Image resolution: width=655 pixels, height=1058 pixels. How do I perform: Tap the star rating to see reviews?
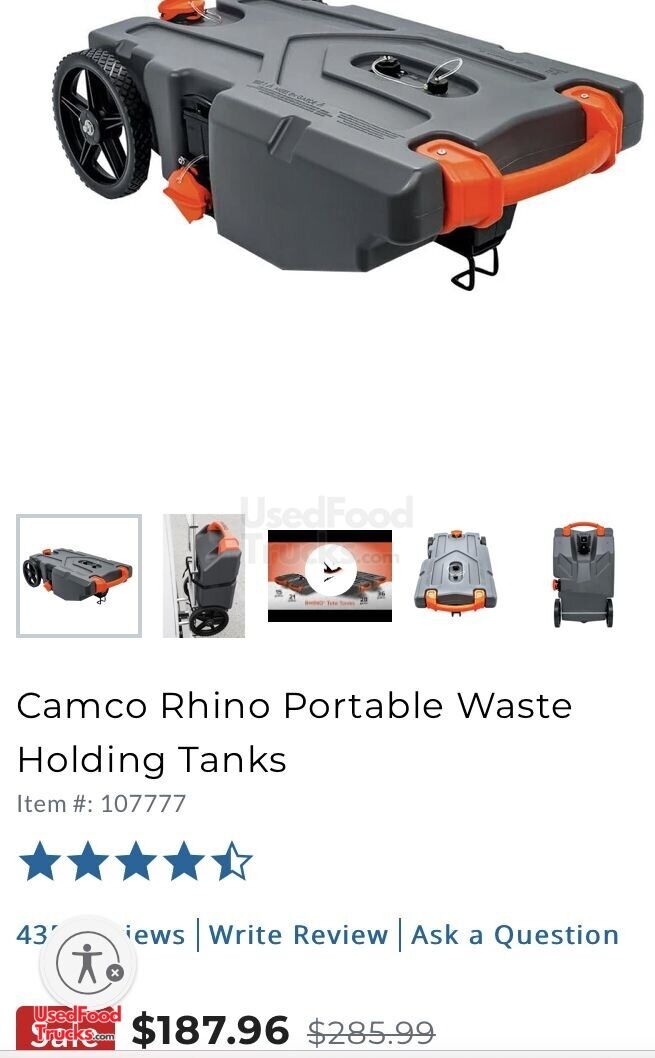click(135, 861)
